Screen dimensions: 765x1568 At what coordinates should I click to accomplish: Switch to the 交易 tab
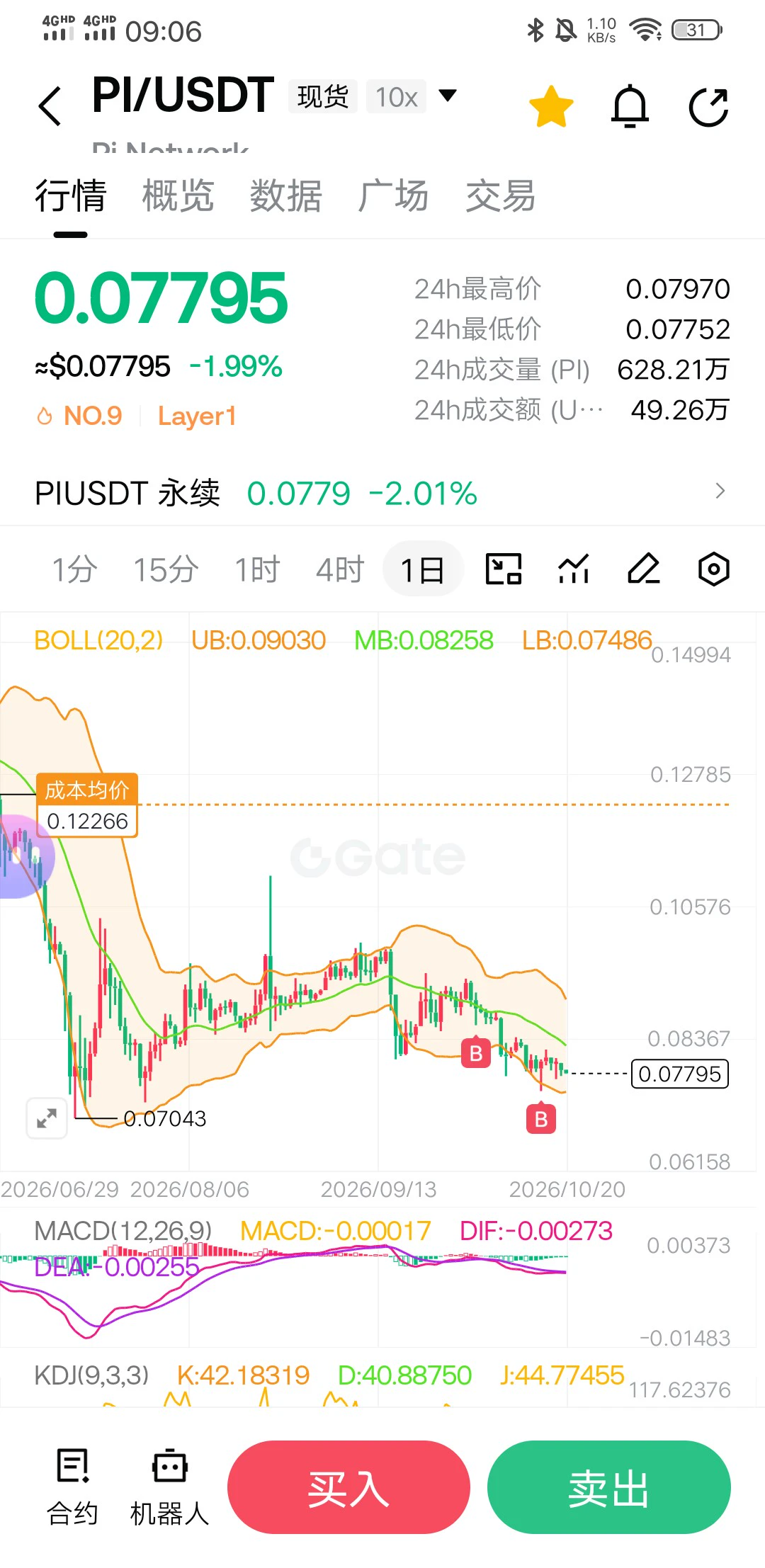[x=501, y=195]
